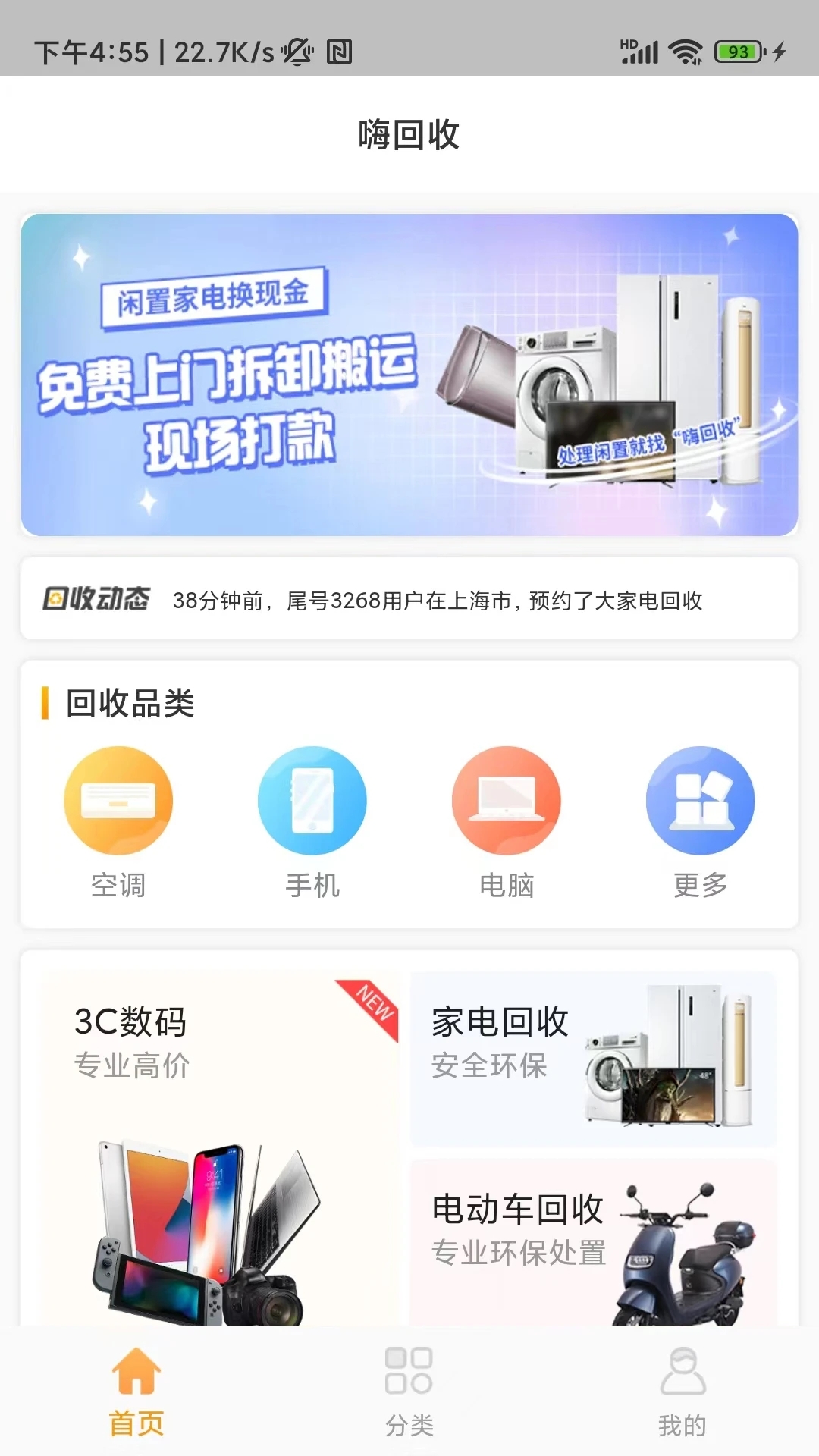
Task: Select the 空调 air conditioner recycling icon
Action: [118, 800]
